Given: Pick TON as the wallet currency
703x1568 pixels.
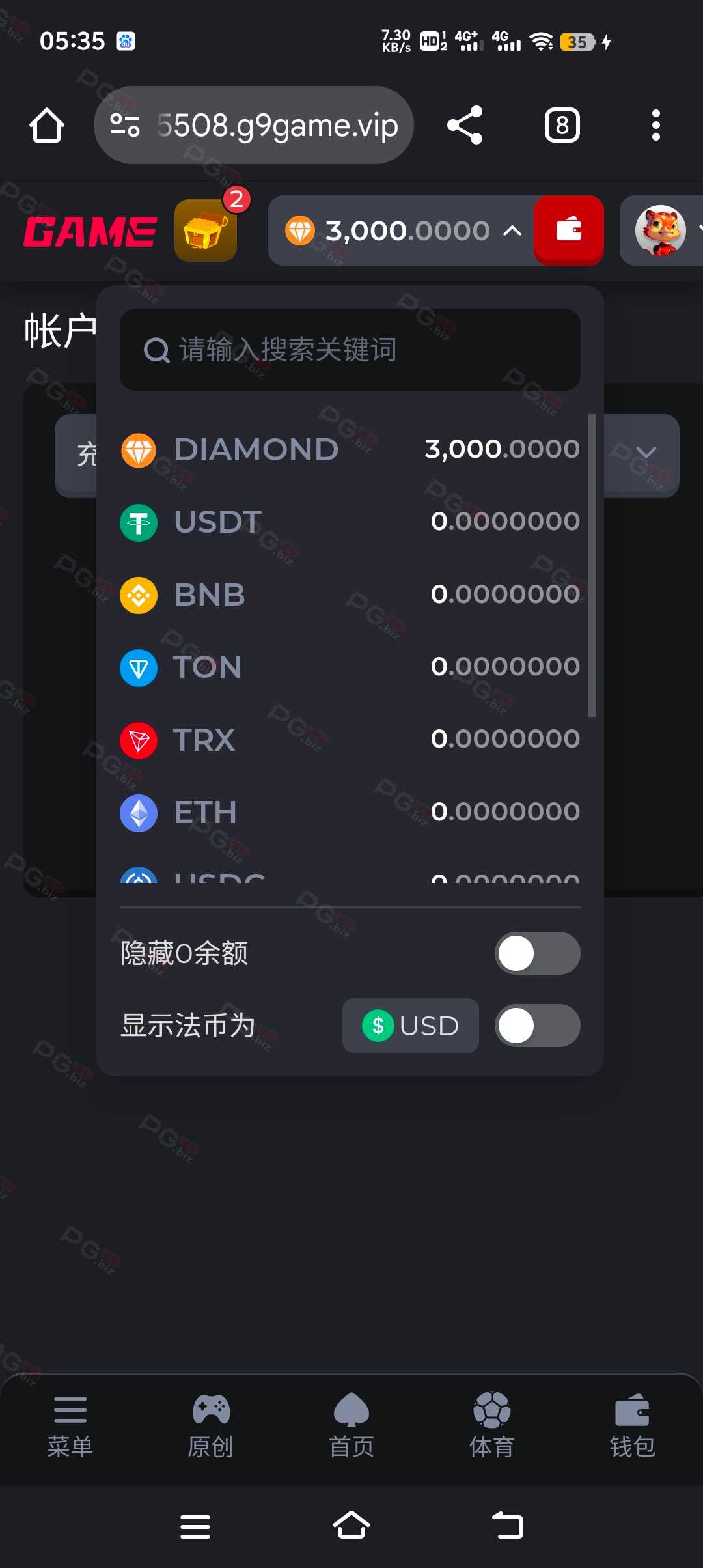Looking at the screenshot, I should pyautogui.click(x=350, y=667).
